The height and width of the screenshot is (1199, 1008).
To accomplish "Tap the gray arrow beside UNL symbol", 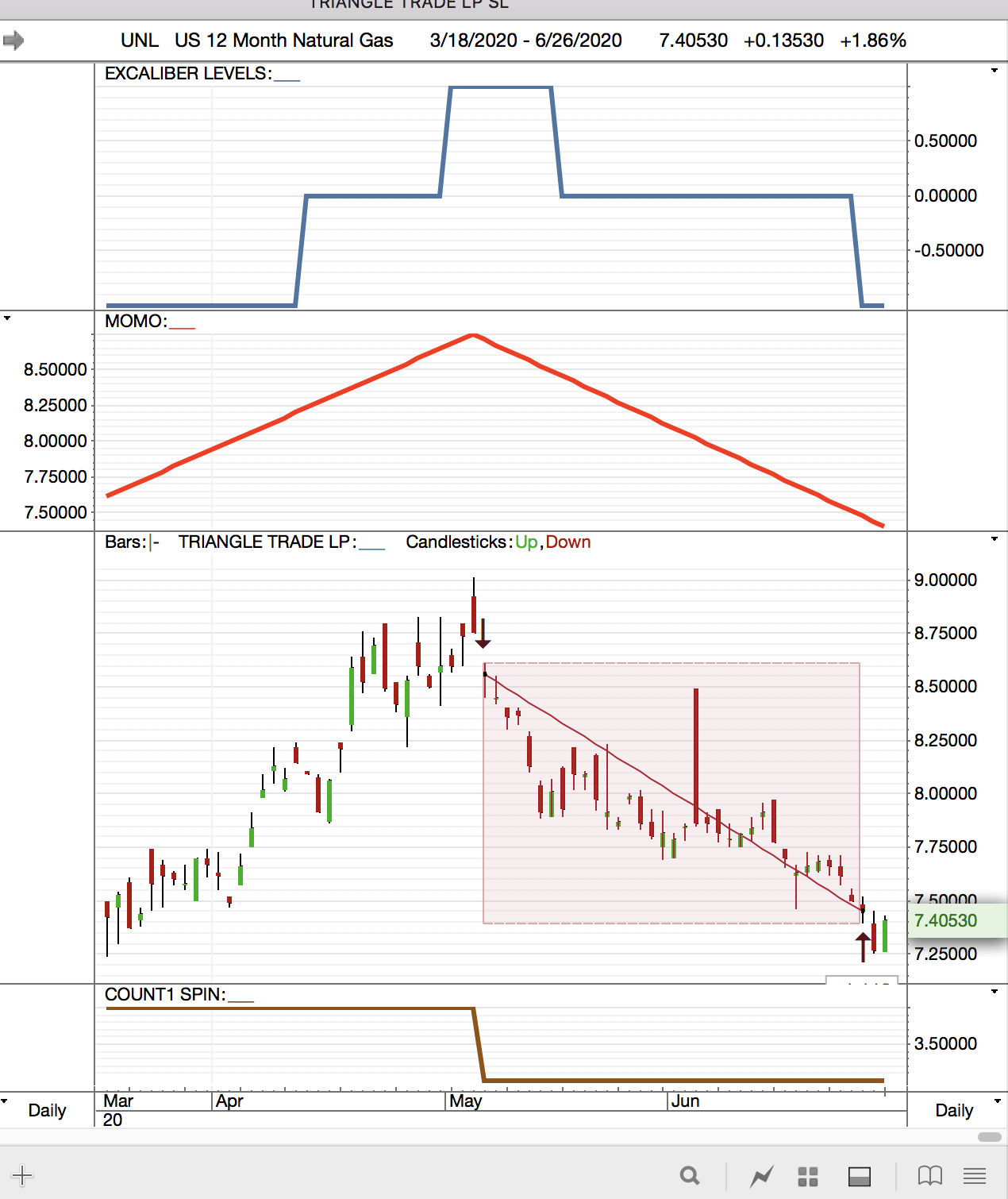I will click(13, 40).
